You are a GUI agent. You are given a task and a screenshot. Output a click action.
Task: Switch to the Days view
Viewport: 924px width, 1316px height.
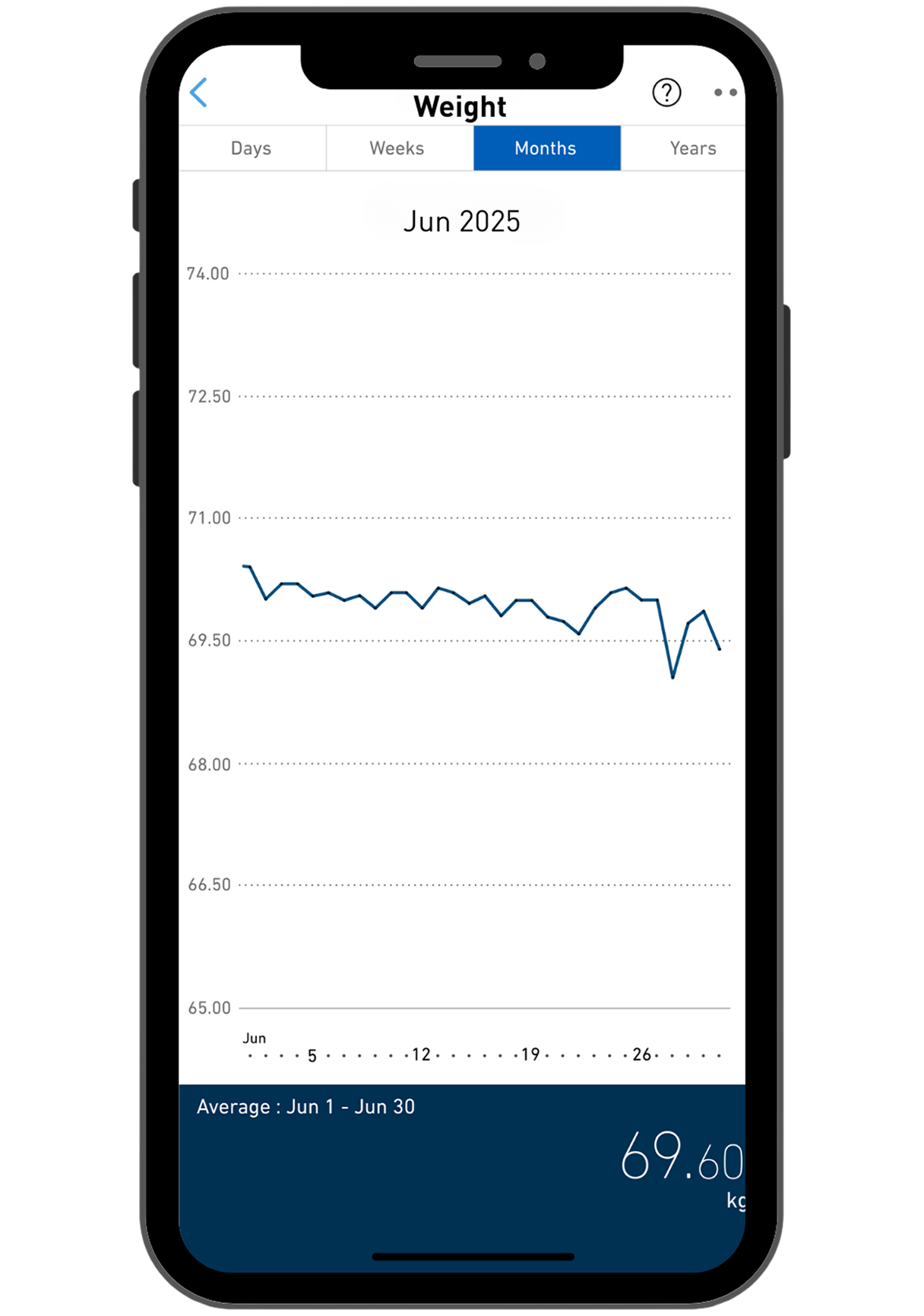coord(252,148)
